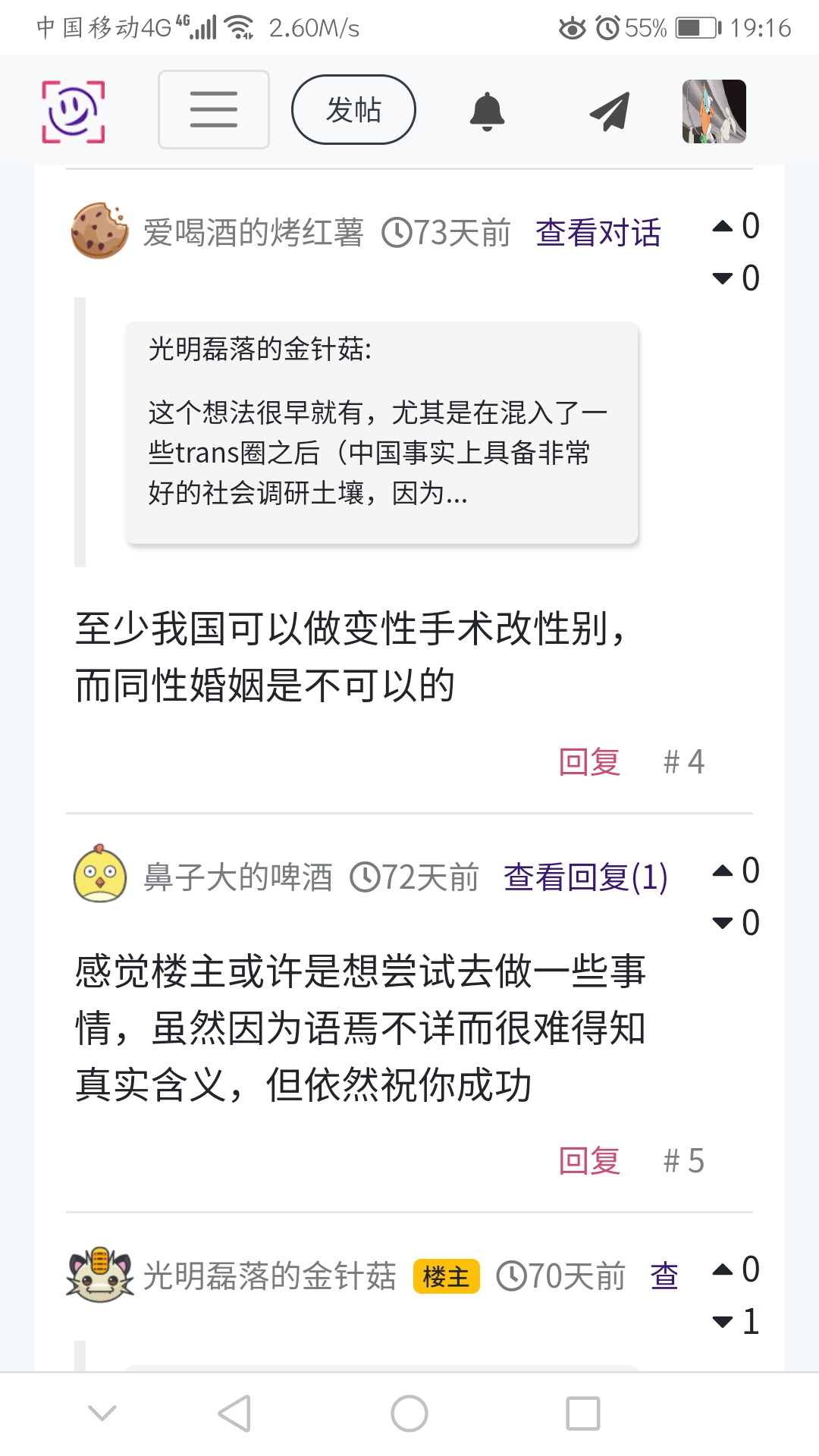Viewport: 819px width, 1456px height.
Task: Reply to comment #4
Action: pos(589,762)
